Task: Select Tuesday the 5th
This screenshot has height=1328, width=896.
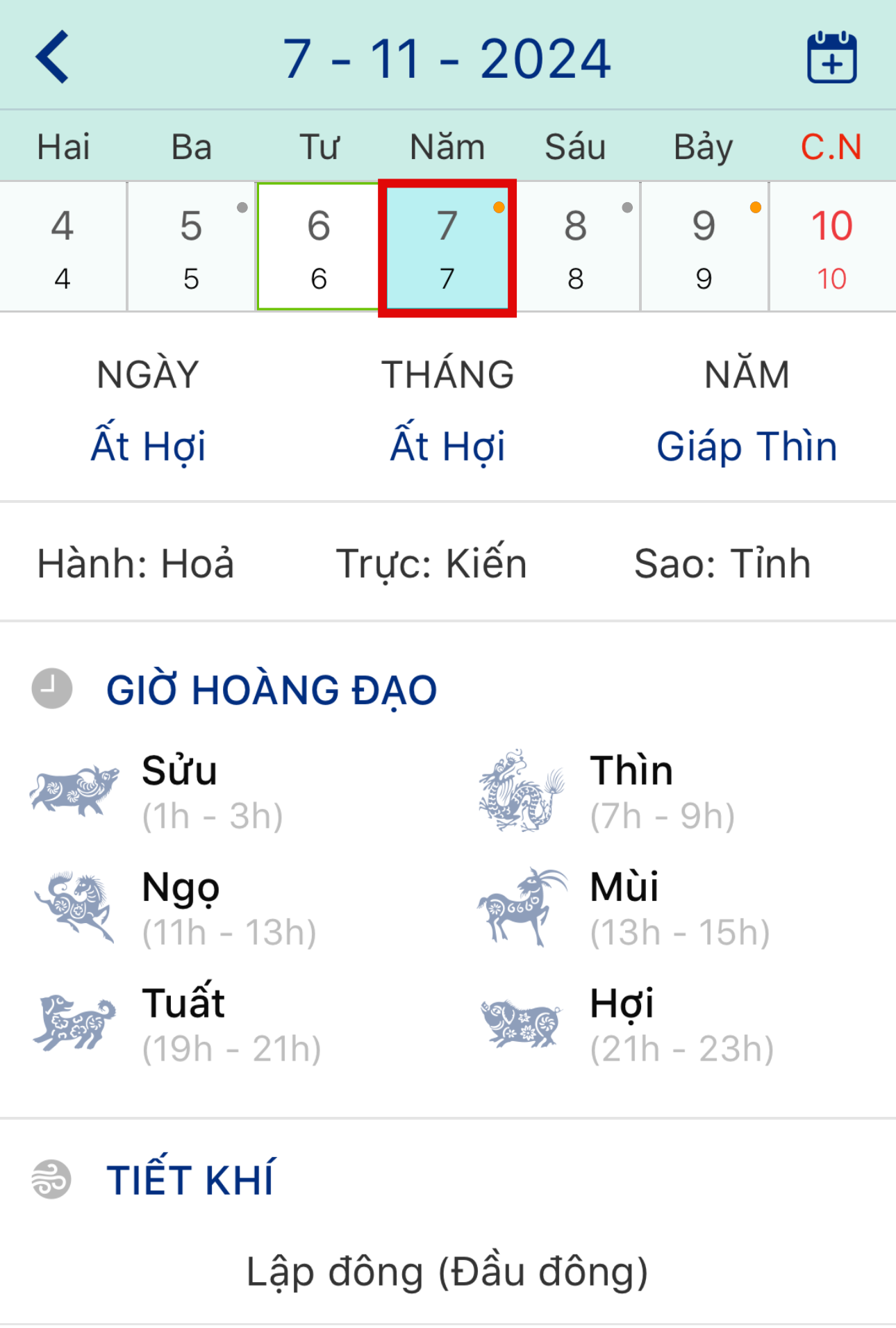Action: click(x=191, y=247)
